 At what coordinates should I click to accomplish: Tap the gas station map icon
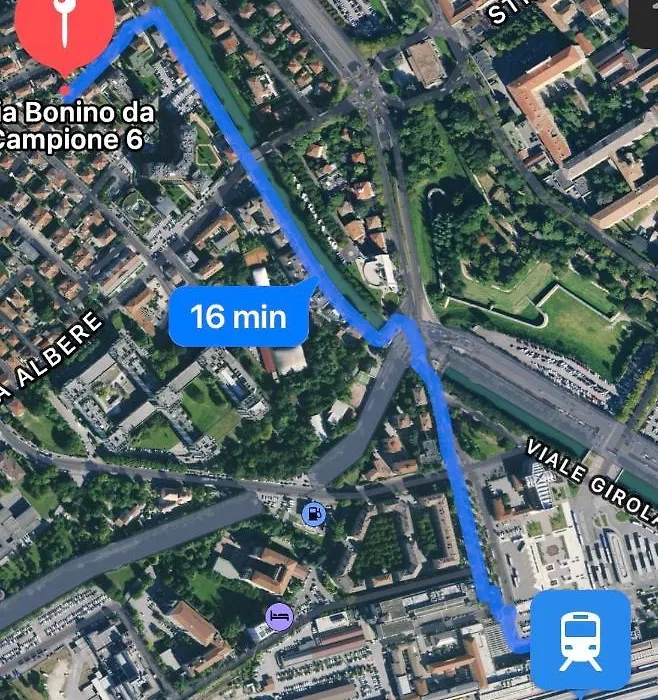[x=313, y=514]
